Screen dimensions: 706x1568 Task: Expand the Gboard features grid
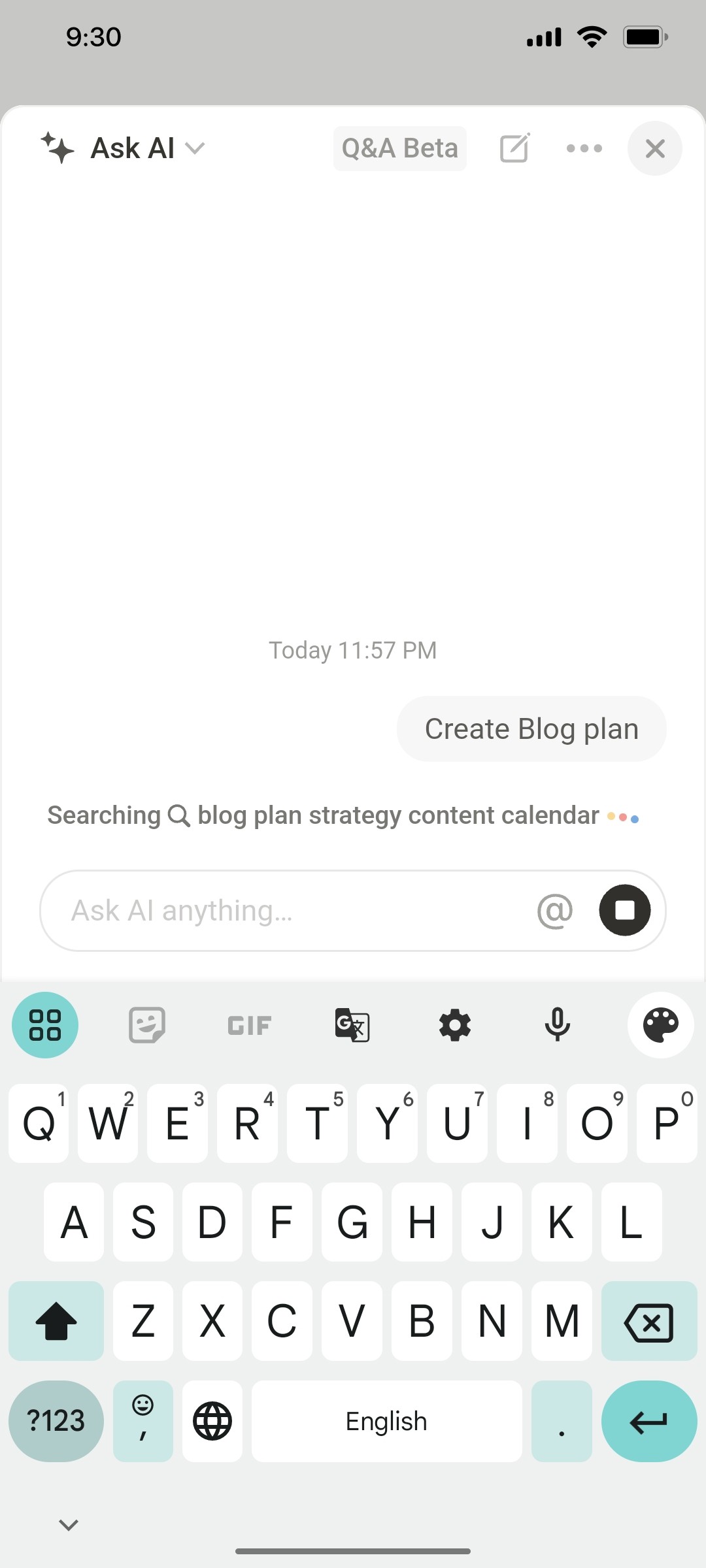click(x=44, y=1024)
